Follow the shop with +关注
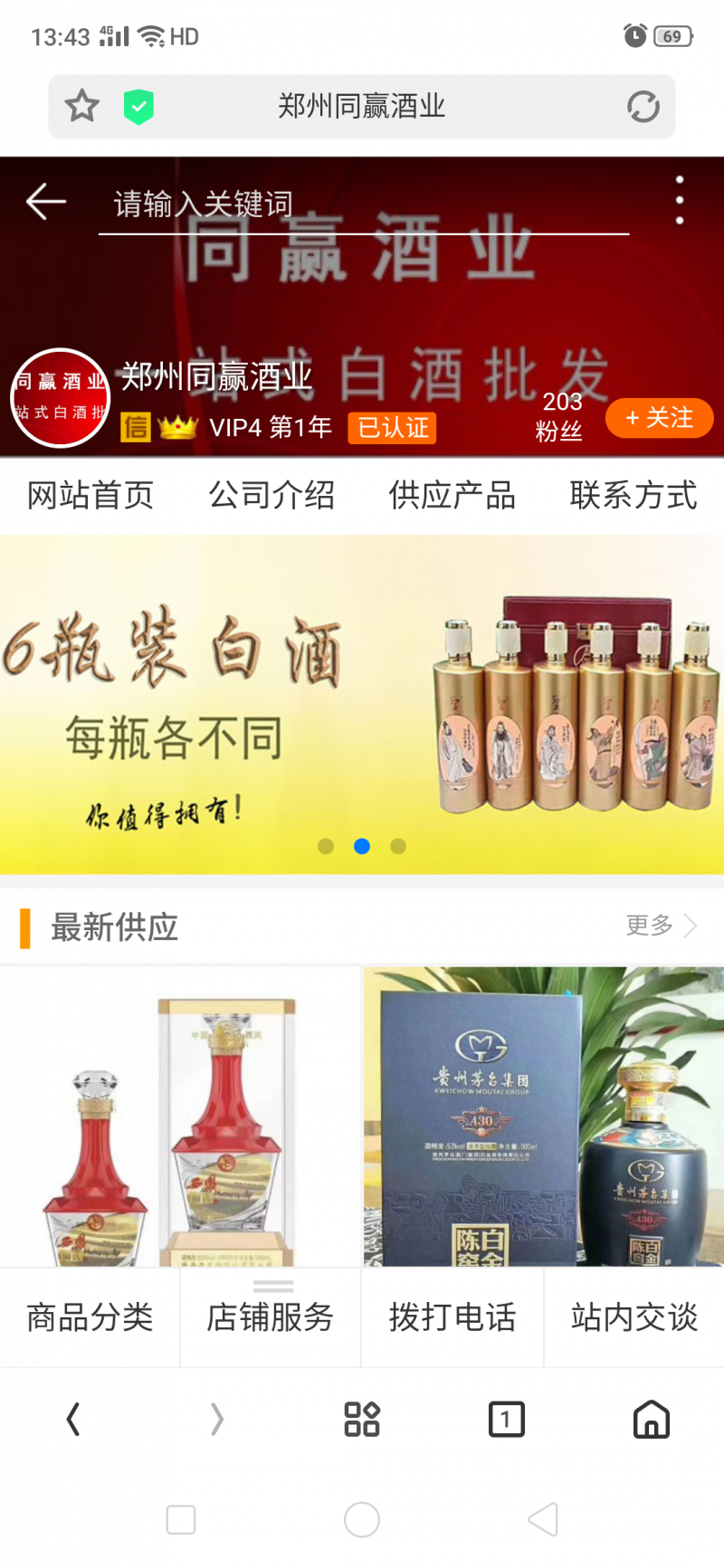Screen dimensions: 724x1568 pyautogui.click(x=659, y=418)
